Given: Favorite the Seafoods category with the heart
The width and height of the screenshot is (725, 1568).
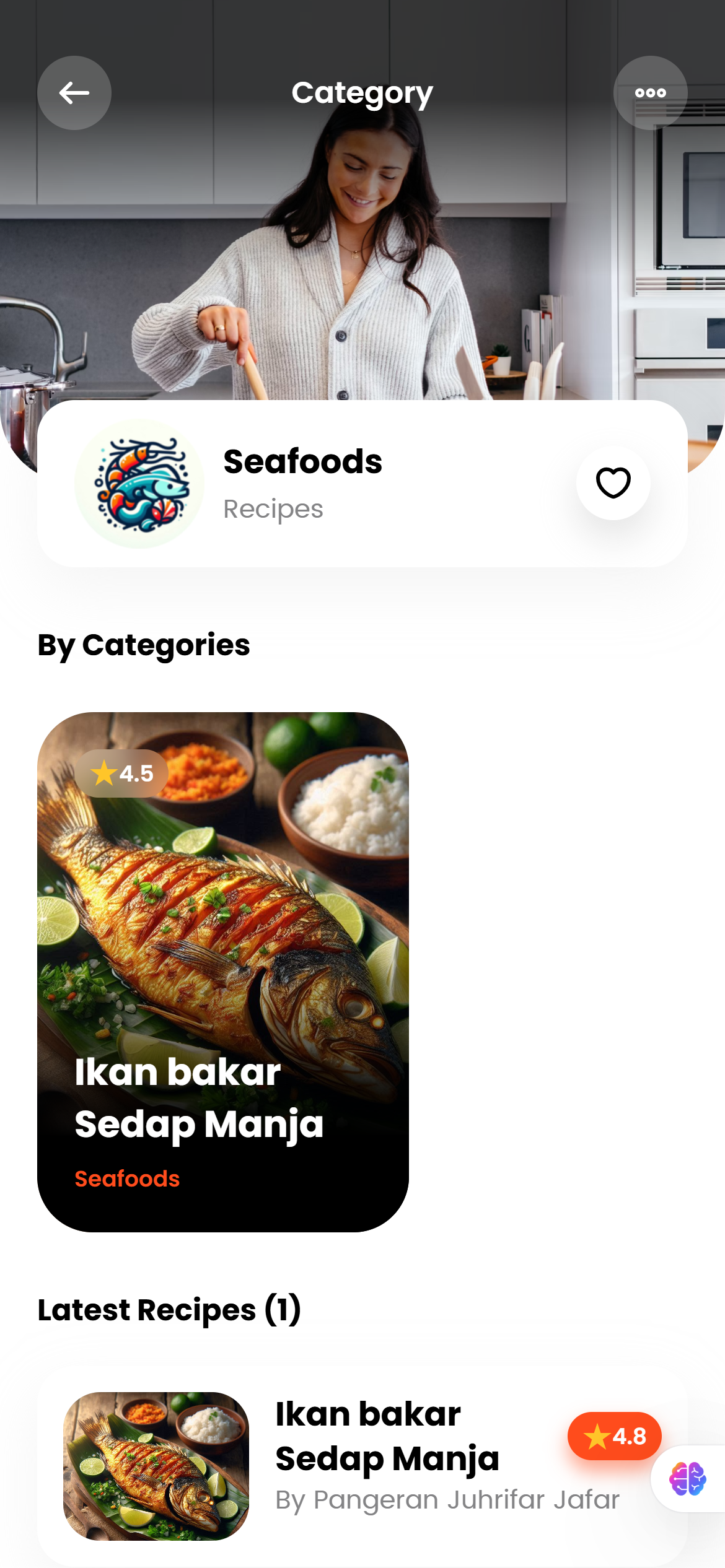Looking at the screenshot, I should pyautogui.click(x=613, y=483).
